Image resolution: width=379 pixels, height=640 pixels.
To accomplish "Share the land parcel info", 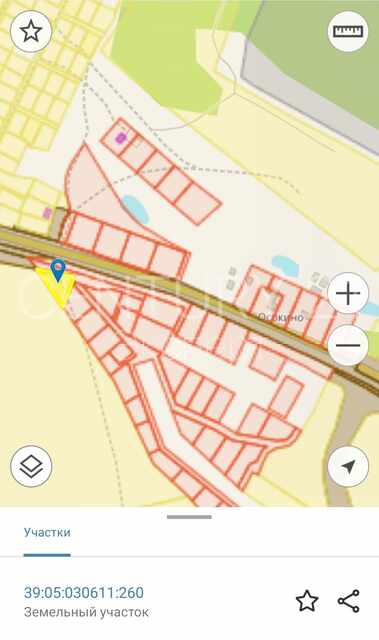I will coord(349,601).
